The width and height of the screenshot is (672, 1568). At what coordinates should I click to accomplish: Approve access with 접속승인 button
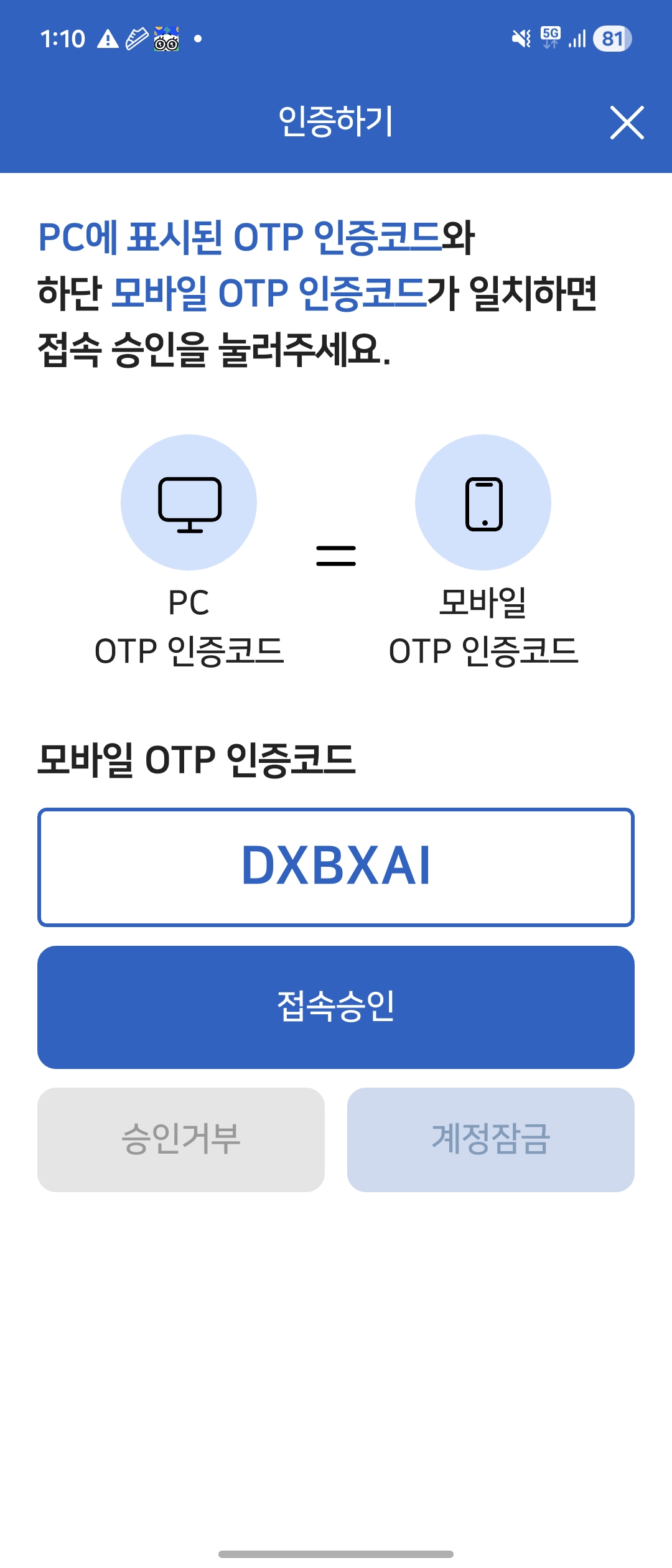pos(336,1007)
